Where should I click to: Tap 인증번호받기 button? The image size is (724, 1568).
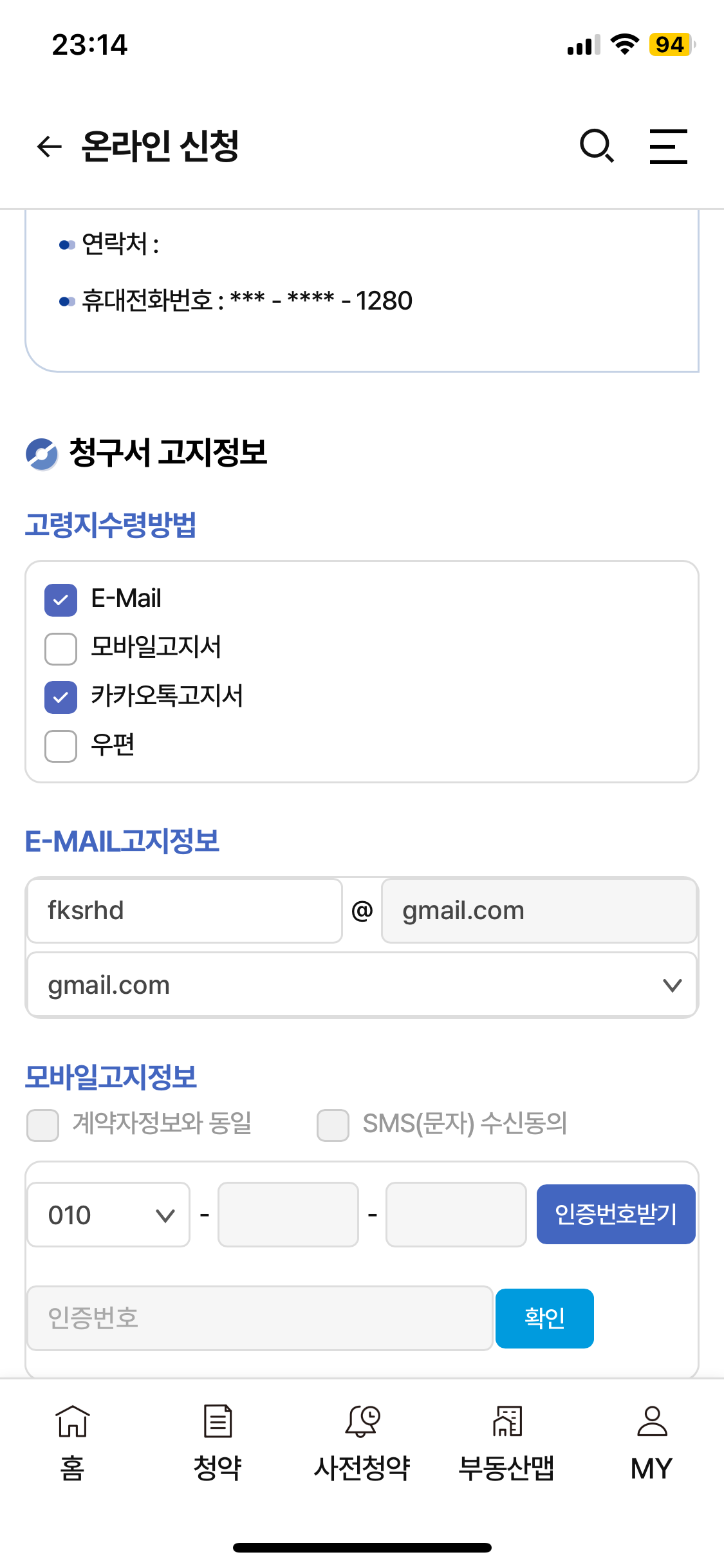(x=615, y=1215)
